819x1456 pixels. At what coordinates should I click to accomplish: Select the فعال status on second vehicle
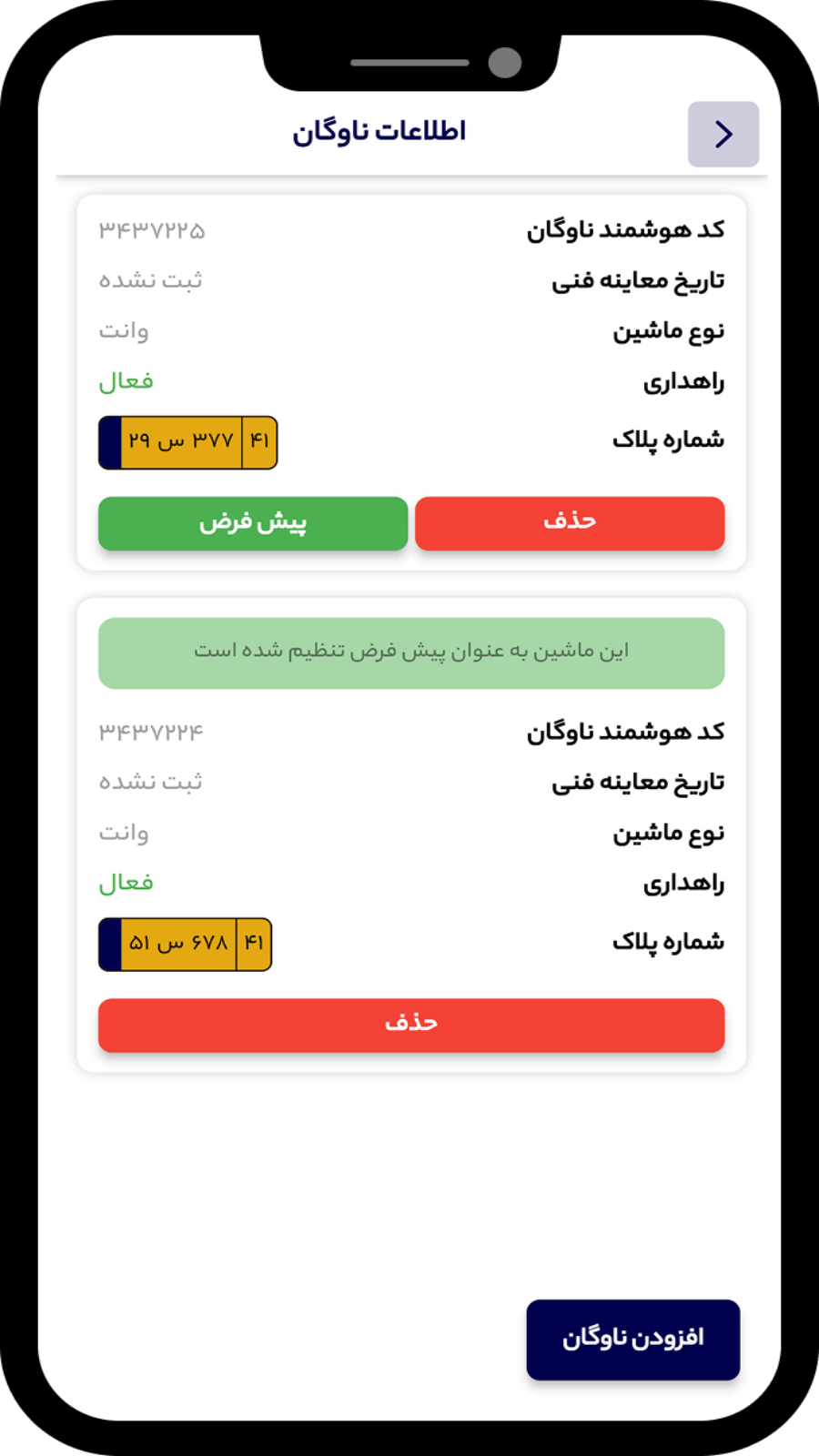126,882
